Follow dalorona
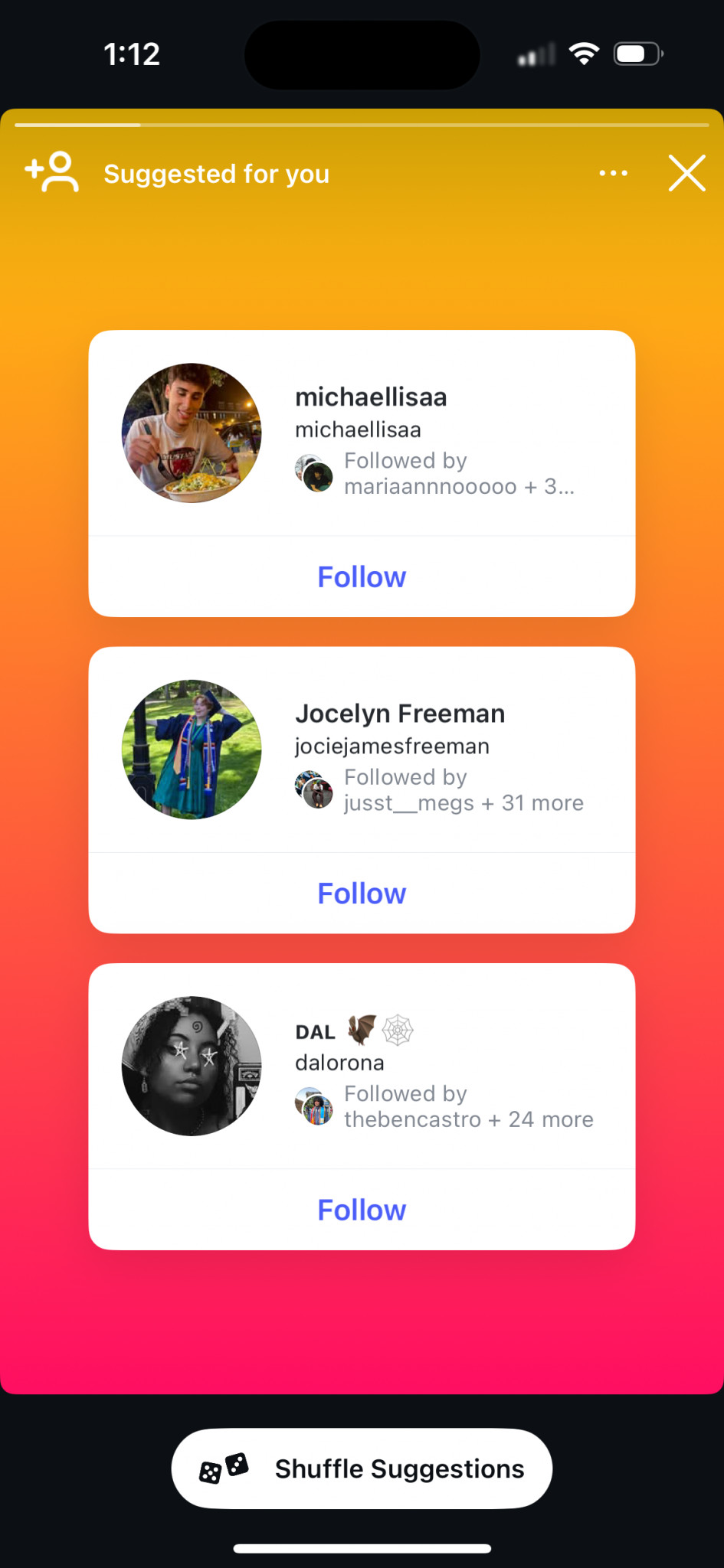Image resolution: width=724 pixels, height=1568 pixels. tap(362, 1210)
